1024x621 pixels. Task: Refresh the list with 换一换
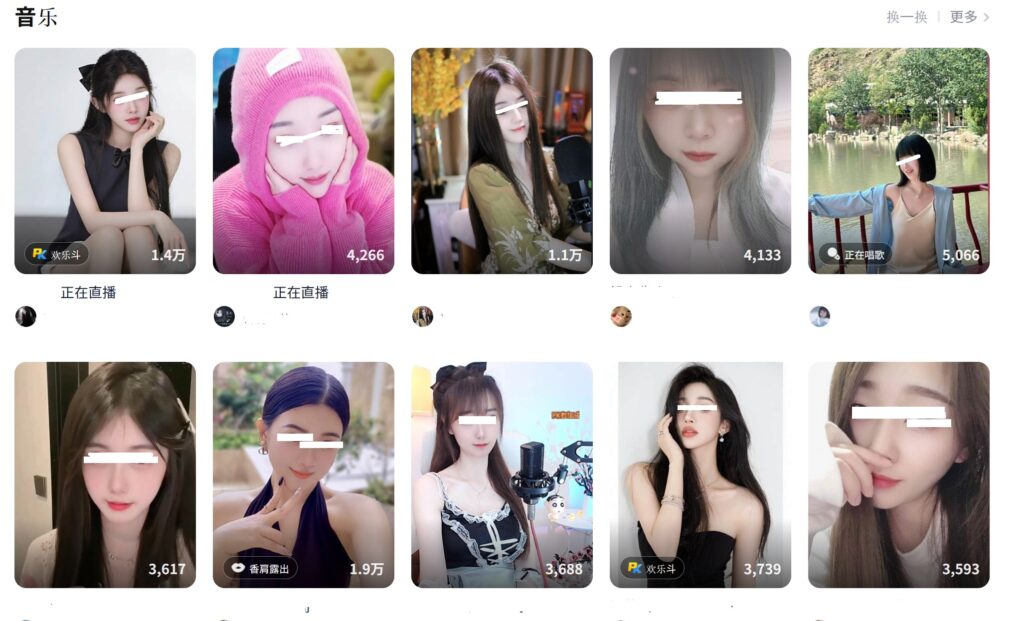tap(906, 17)
